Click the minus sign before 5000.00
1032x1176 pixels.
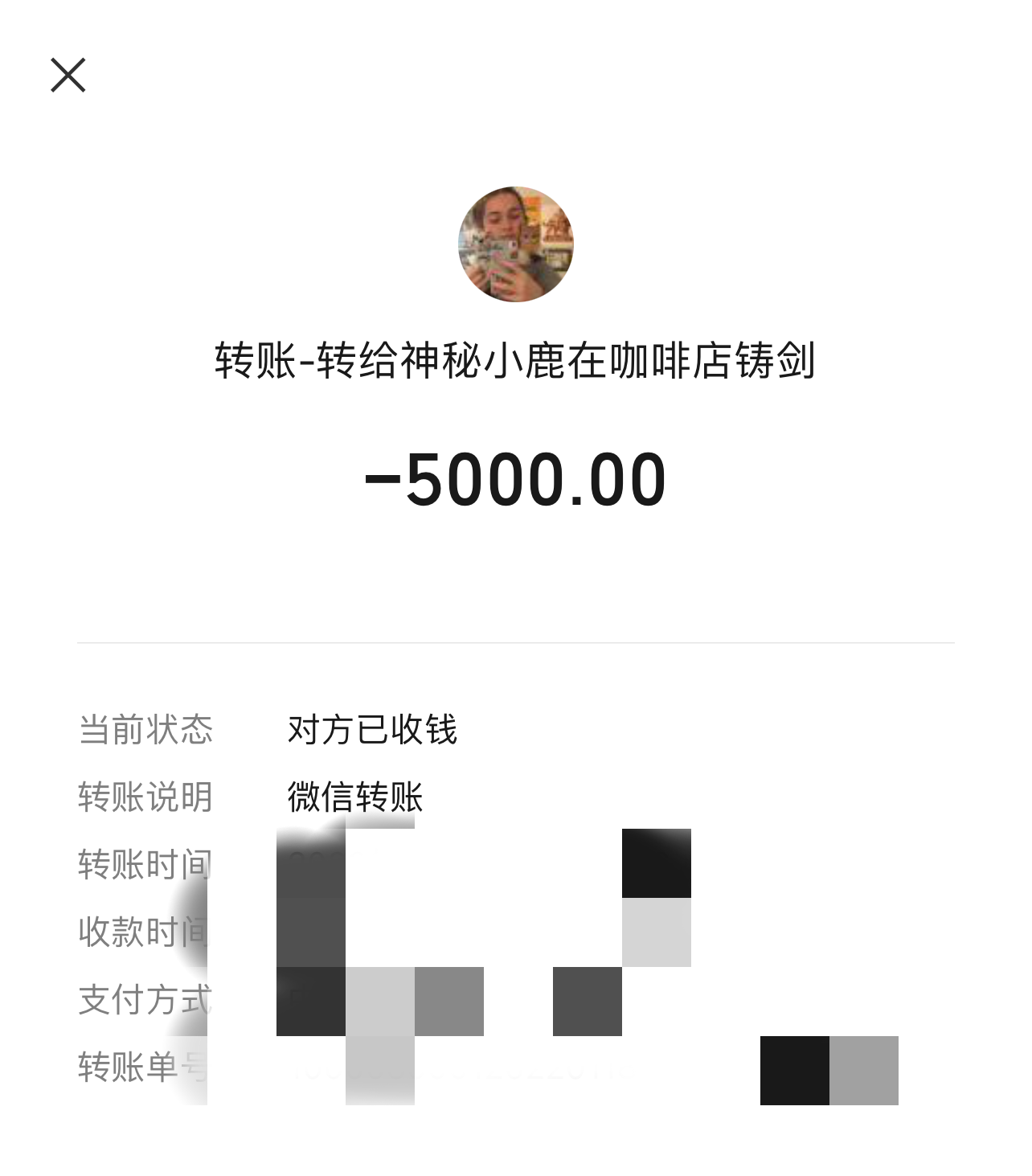(383, 480)
